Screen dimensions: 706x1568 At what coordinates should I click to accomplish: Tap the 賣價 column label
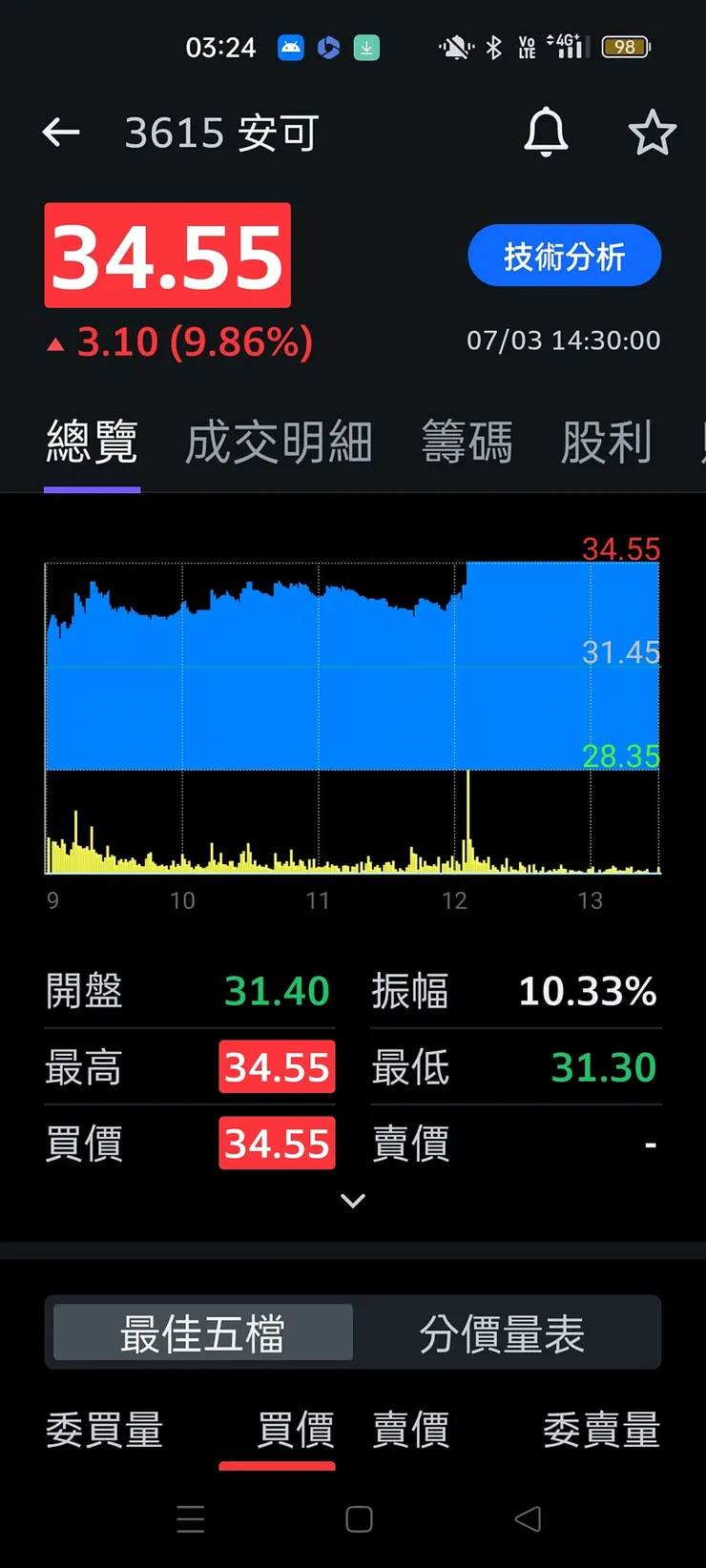[410, 1428]
